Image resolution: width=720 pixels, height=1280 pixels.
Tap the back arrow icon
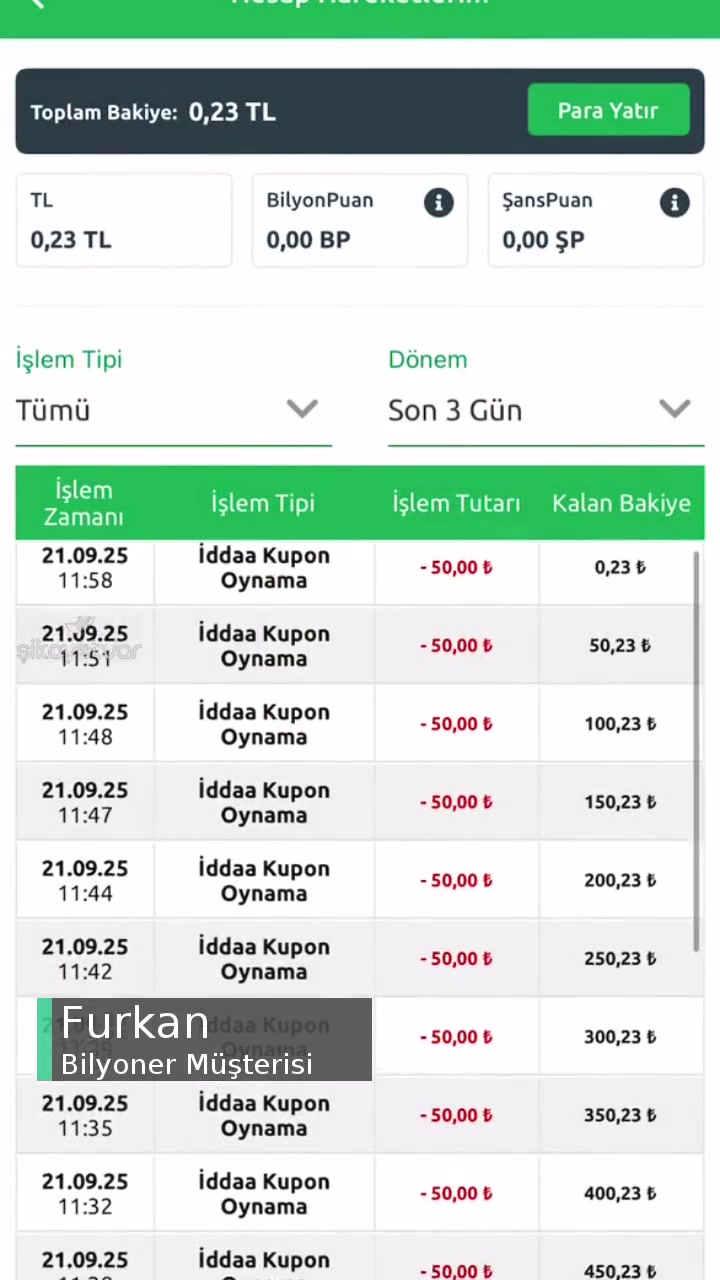pyautogui.click(x=35, y=8)
